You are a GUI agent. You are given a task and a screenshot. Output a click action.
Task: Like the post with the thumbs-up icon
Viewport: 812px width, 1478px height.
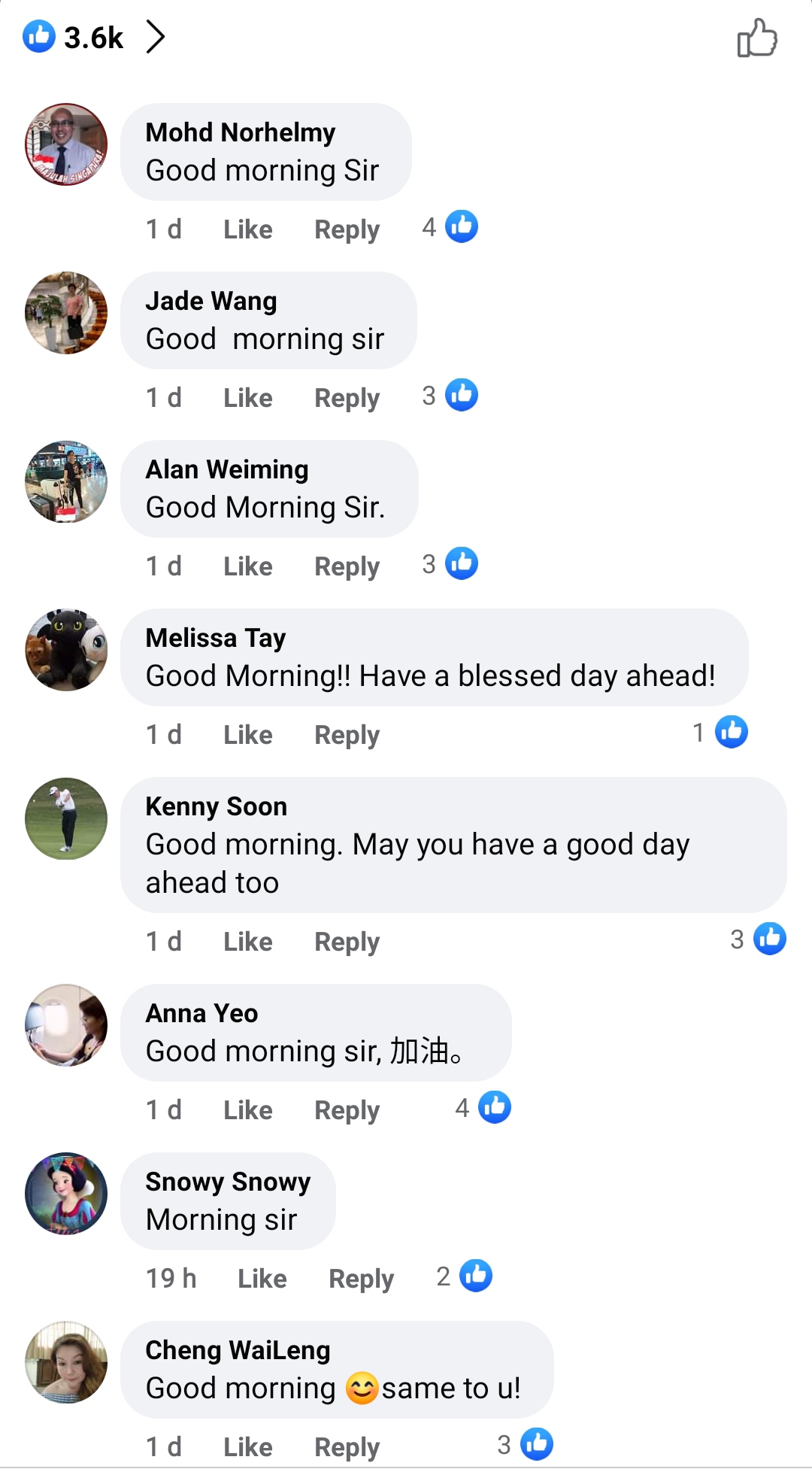756,38
